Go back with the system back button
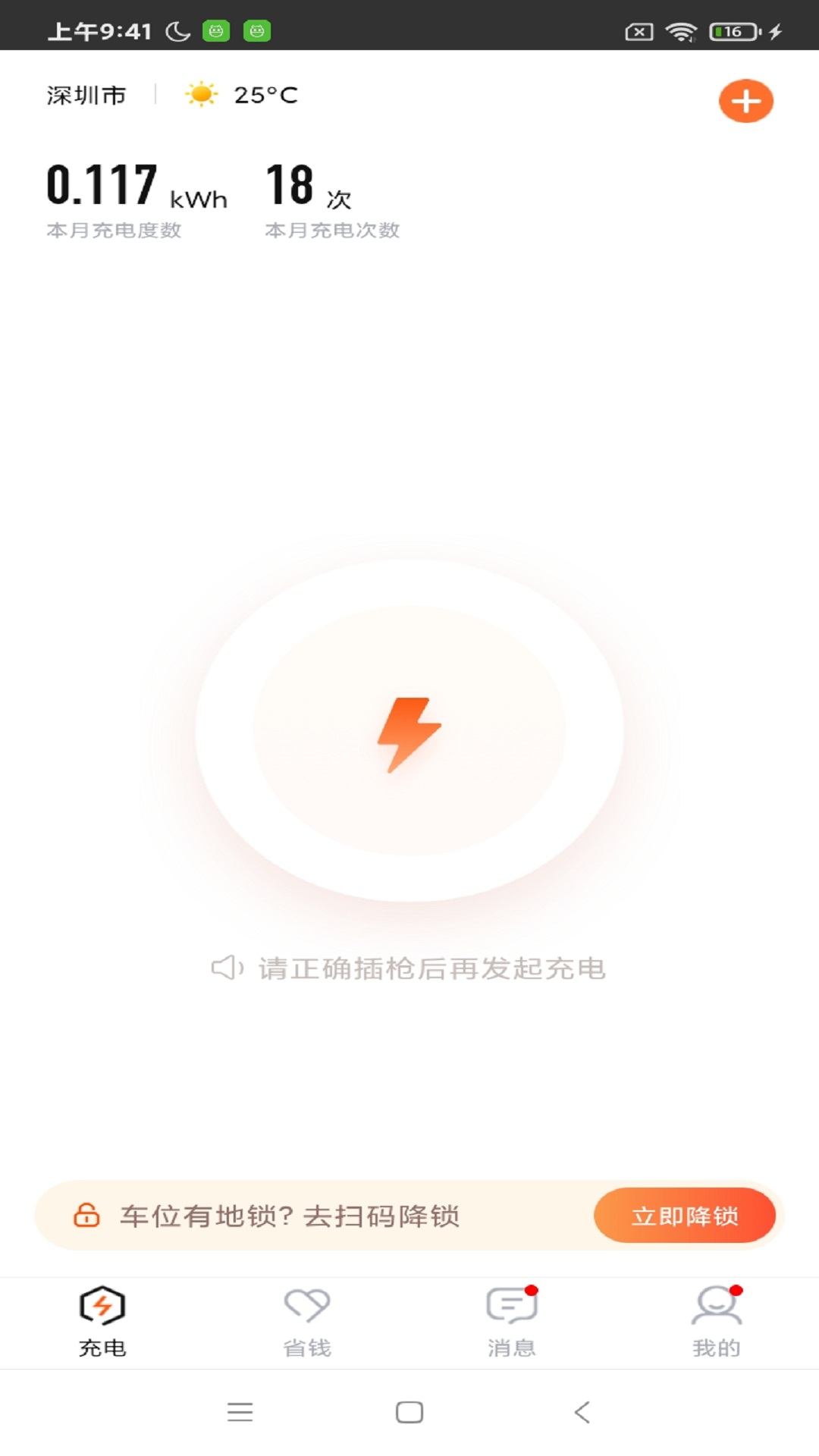Screen dimensions: 819x1456 582,1412
